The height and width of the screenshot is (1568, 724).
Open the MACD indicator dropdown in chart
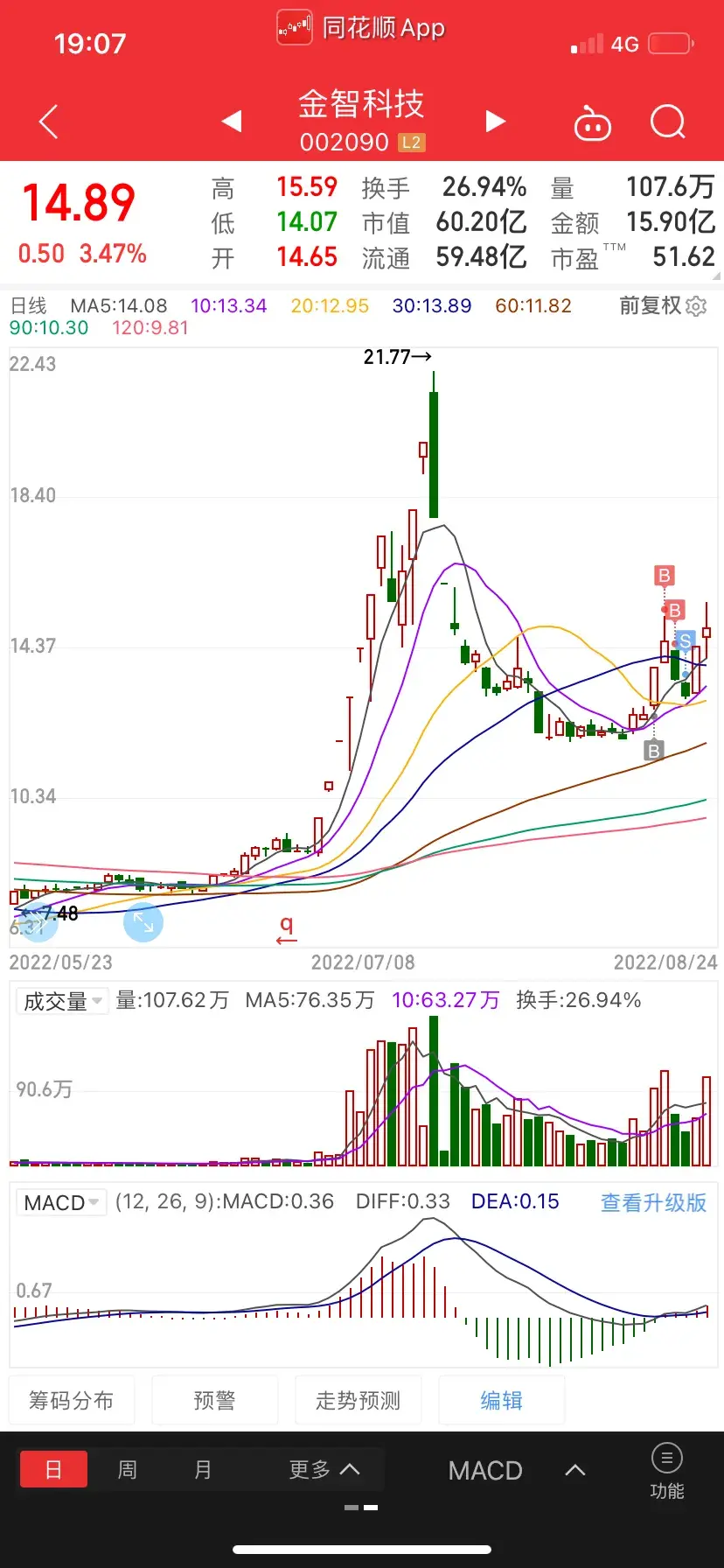(61, 1202)
